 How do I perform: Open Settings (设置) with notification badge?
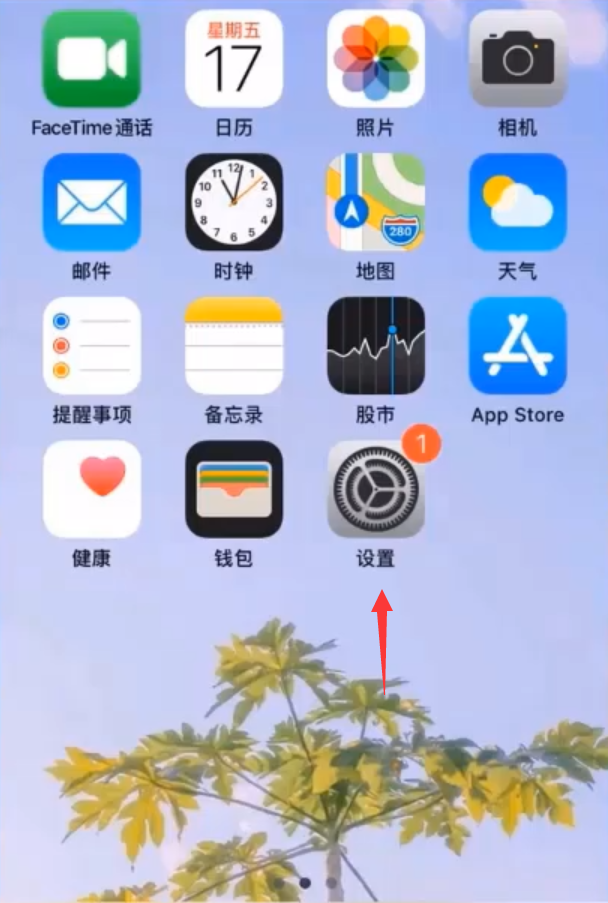(x=376, y=489)
